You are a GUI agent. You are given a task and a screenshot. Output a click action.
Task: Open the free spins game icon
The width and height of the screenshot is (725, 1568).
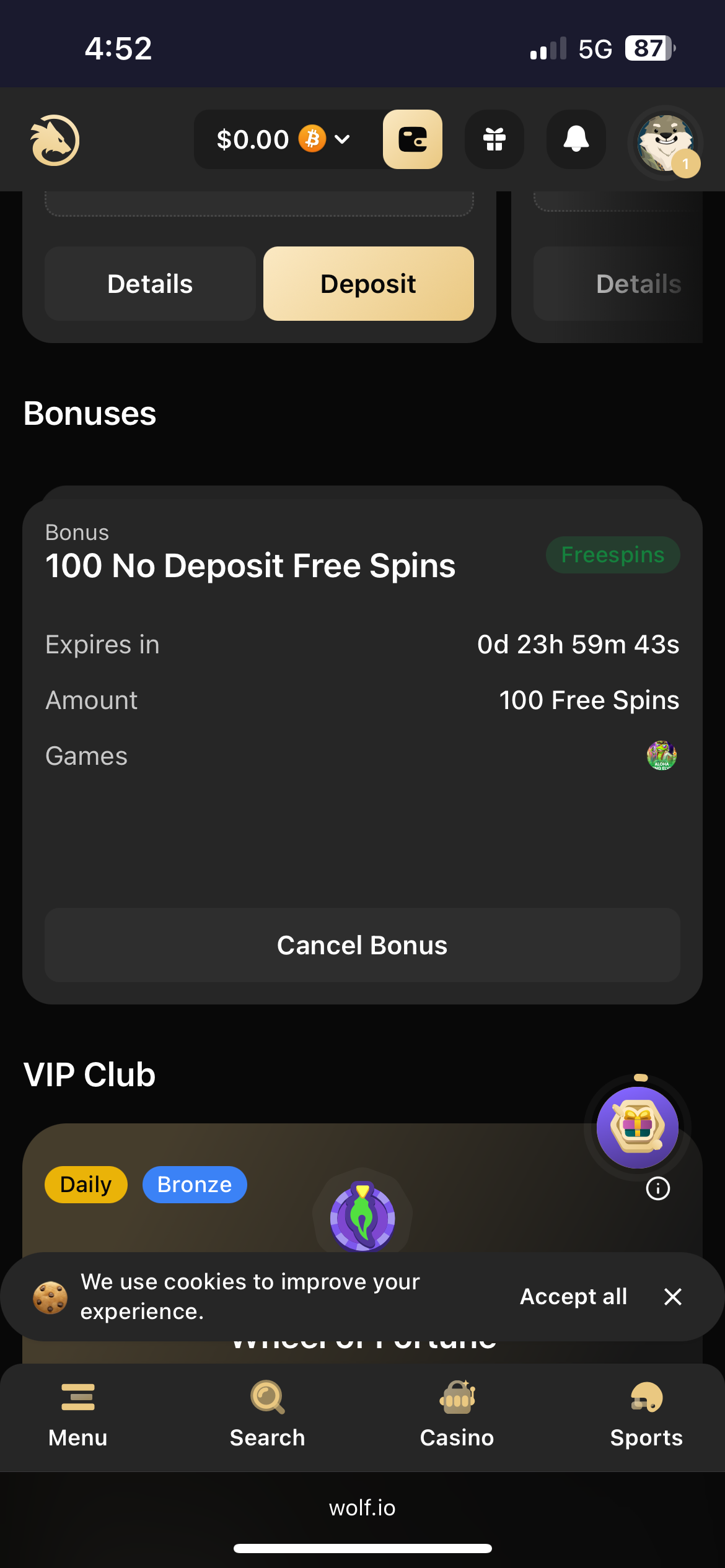pyautogui.click(x=662, y=756)
